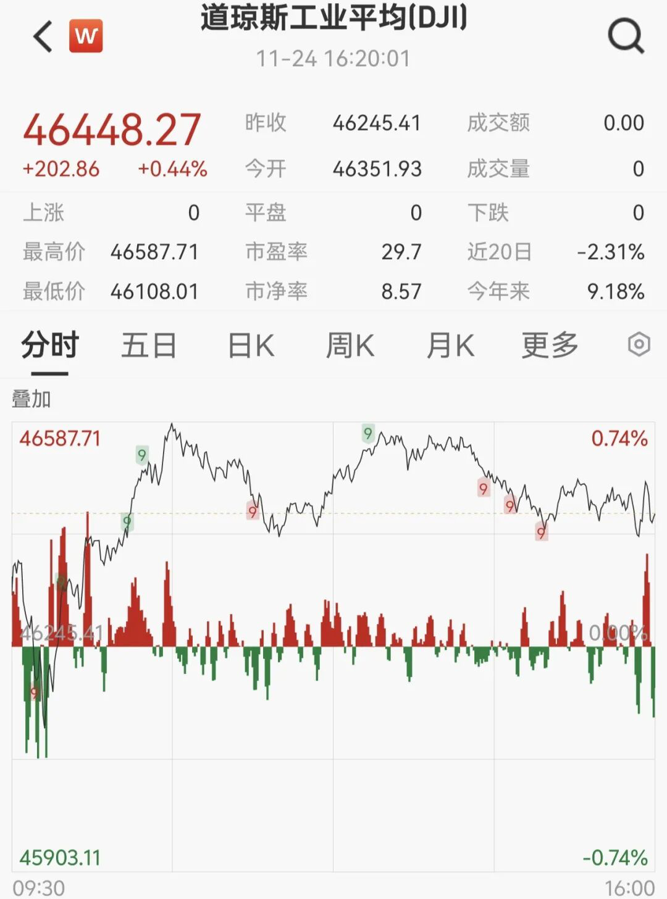Image resolution: width=667 pixels, height=899 pixels.
Task: Open the search magnifier icon
Action: (x=626, y=37)
